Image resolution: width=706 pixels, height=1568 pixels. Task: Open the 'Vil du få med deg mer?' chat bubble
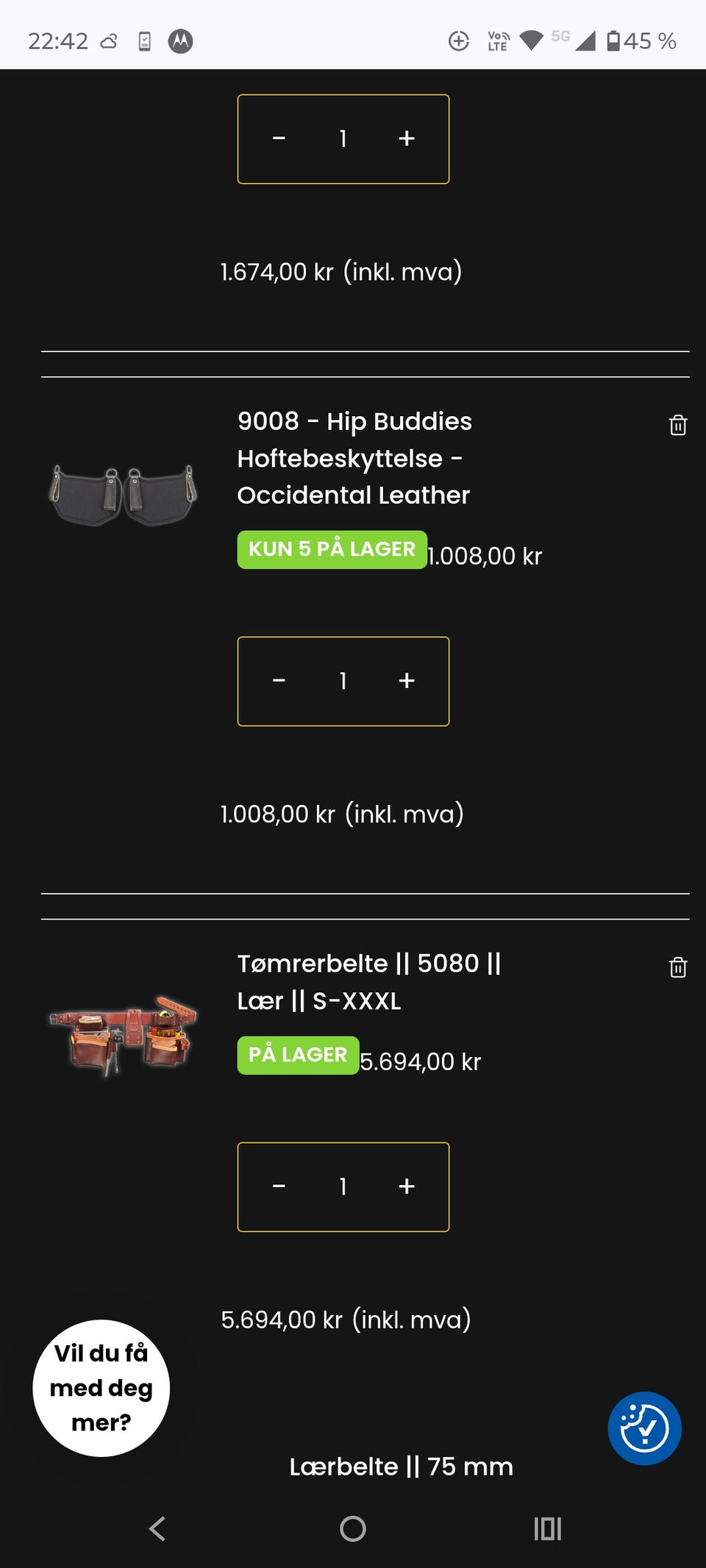[100, 1388]
